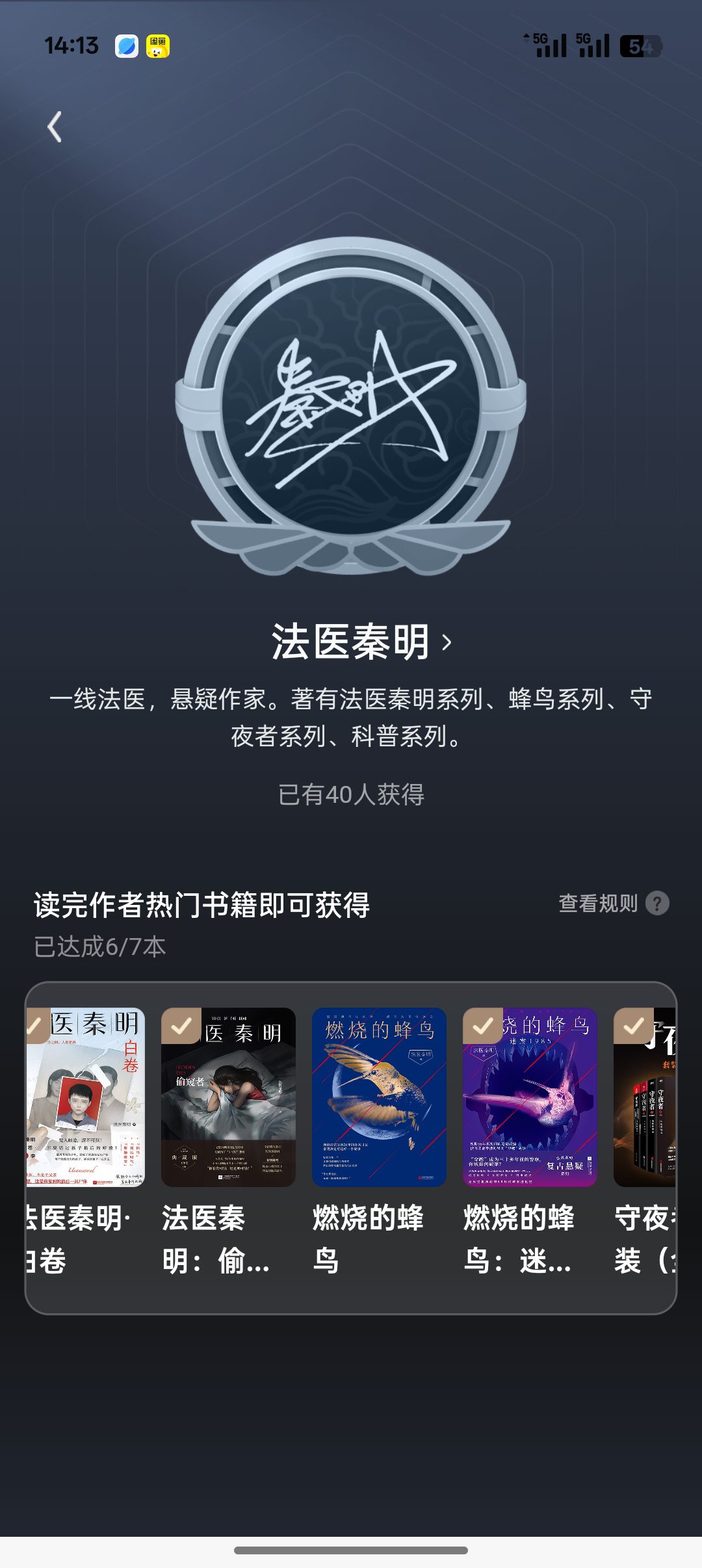
Task: Go back using the top-left arrow
Action: tap(55, 127)
